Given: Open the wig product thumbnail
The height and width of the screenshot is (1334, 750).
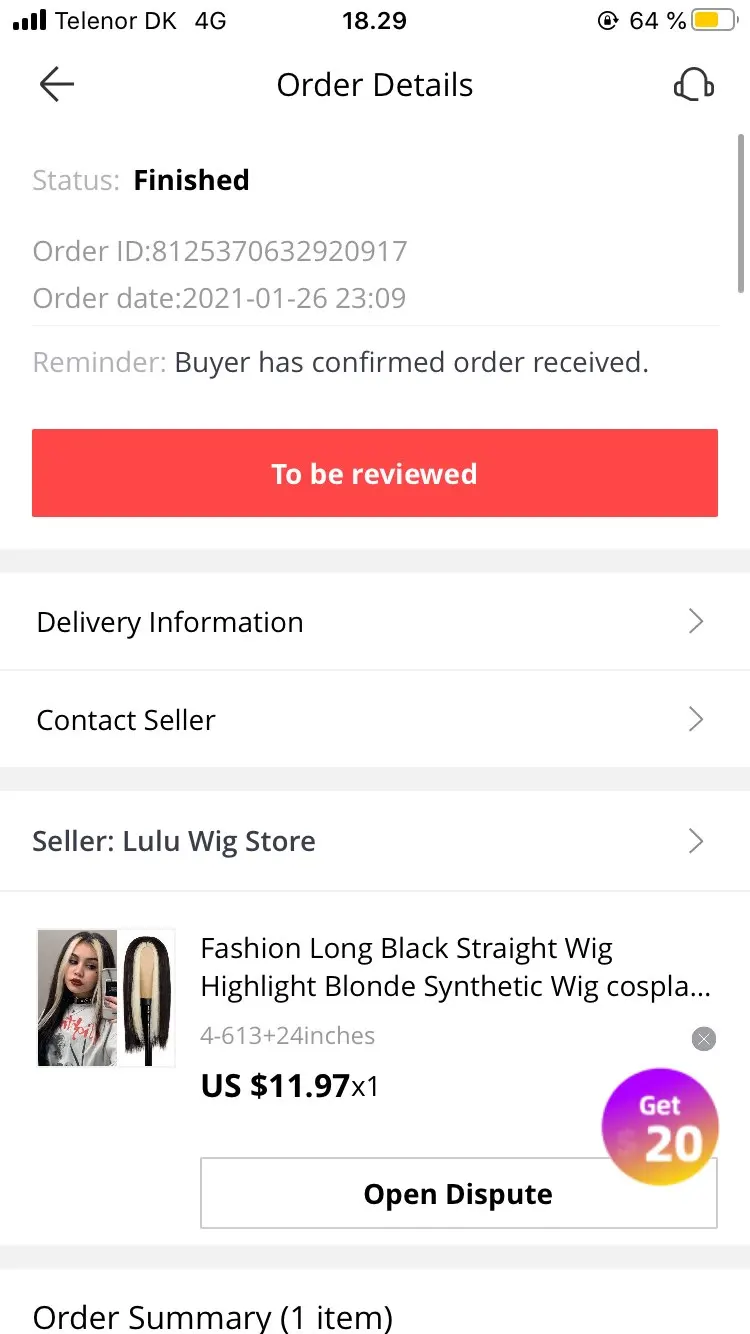Looking at the screenshot, I should (x=106, y=998).
